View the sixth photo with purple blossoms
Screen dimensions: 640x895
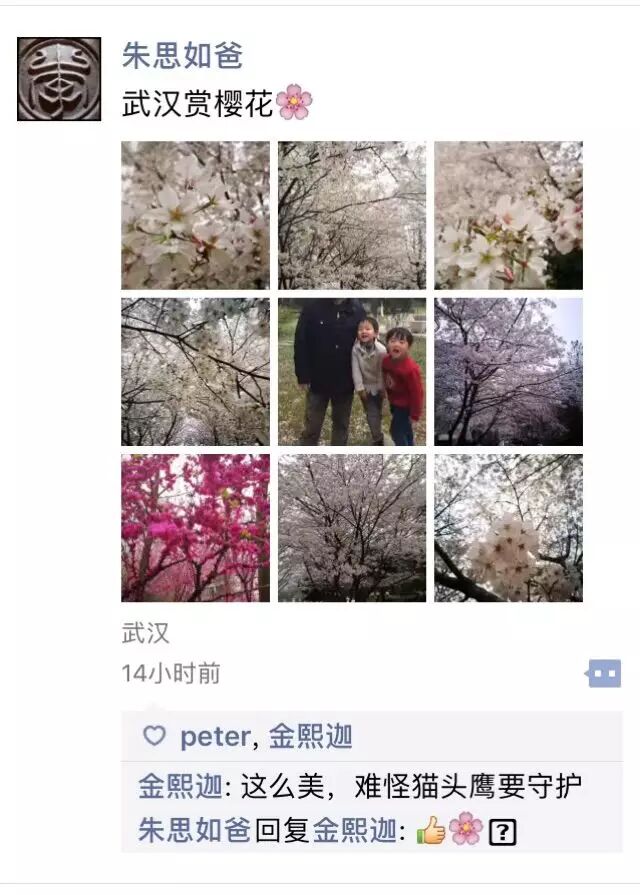(508, 371)
